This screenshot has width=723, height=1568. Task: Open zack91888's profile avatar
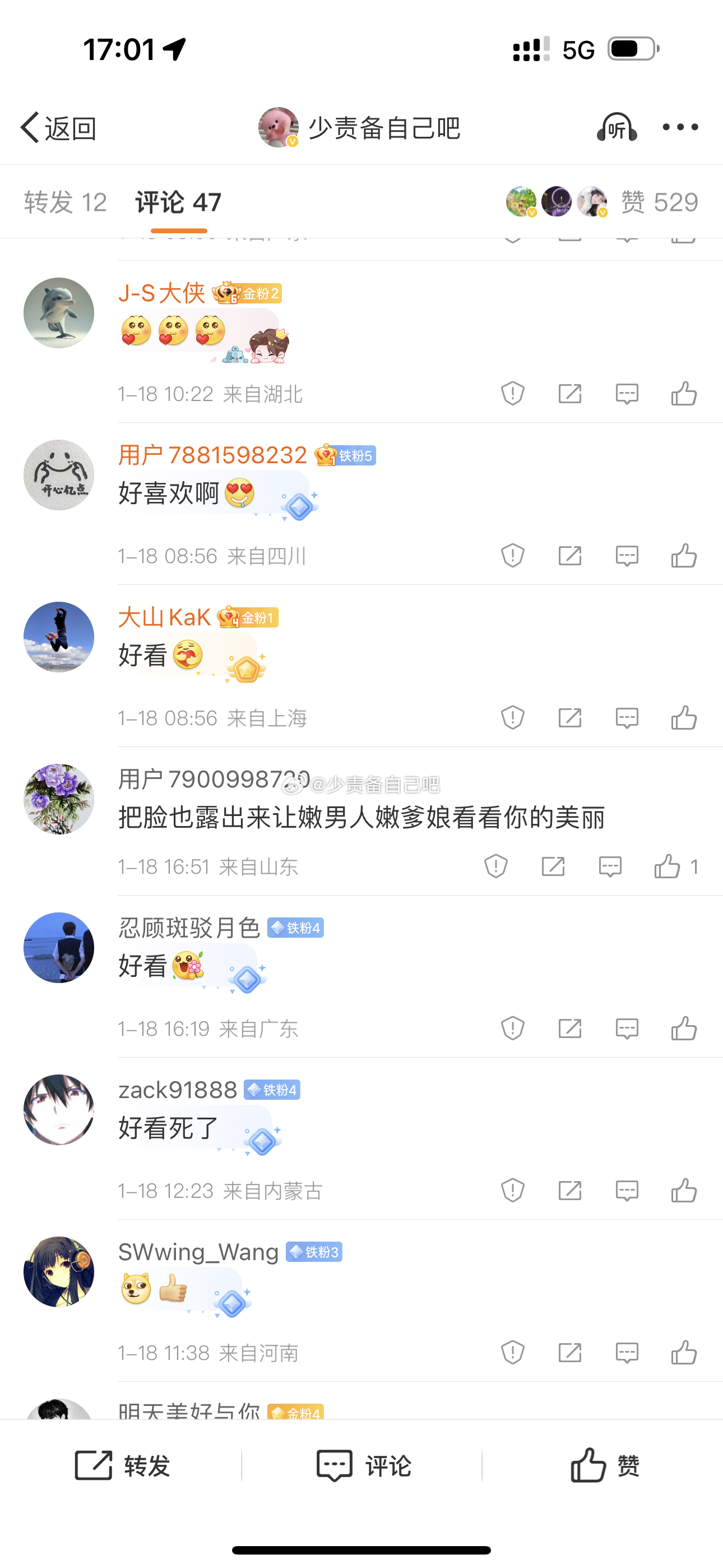[x=59, y=1109]
